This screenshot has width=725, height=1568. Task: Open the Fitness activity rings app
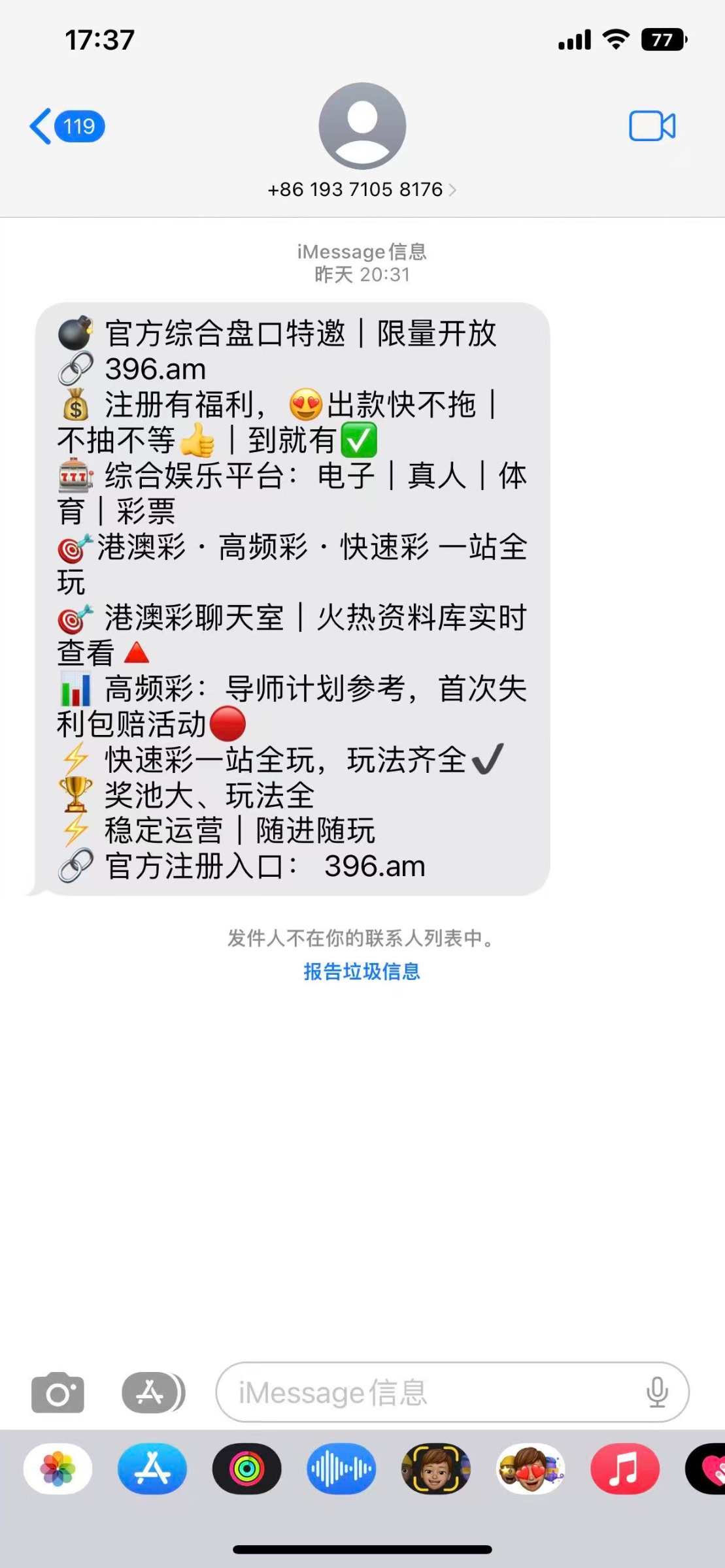coord(246,1469)
